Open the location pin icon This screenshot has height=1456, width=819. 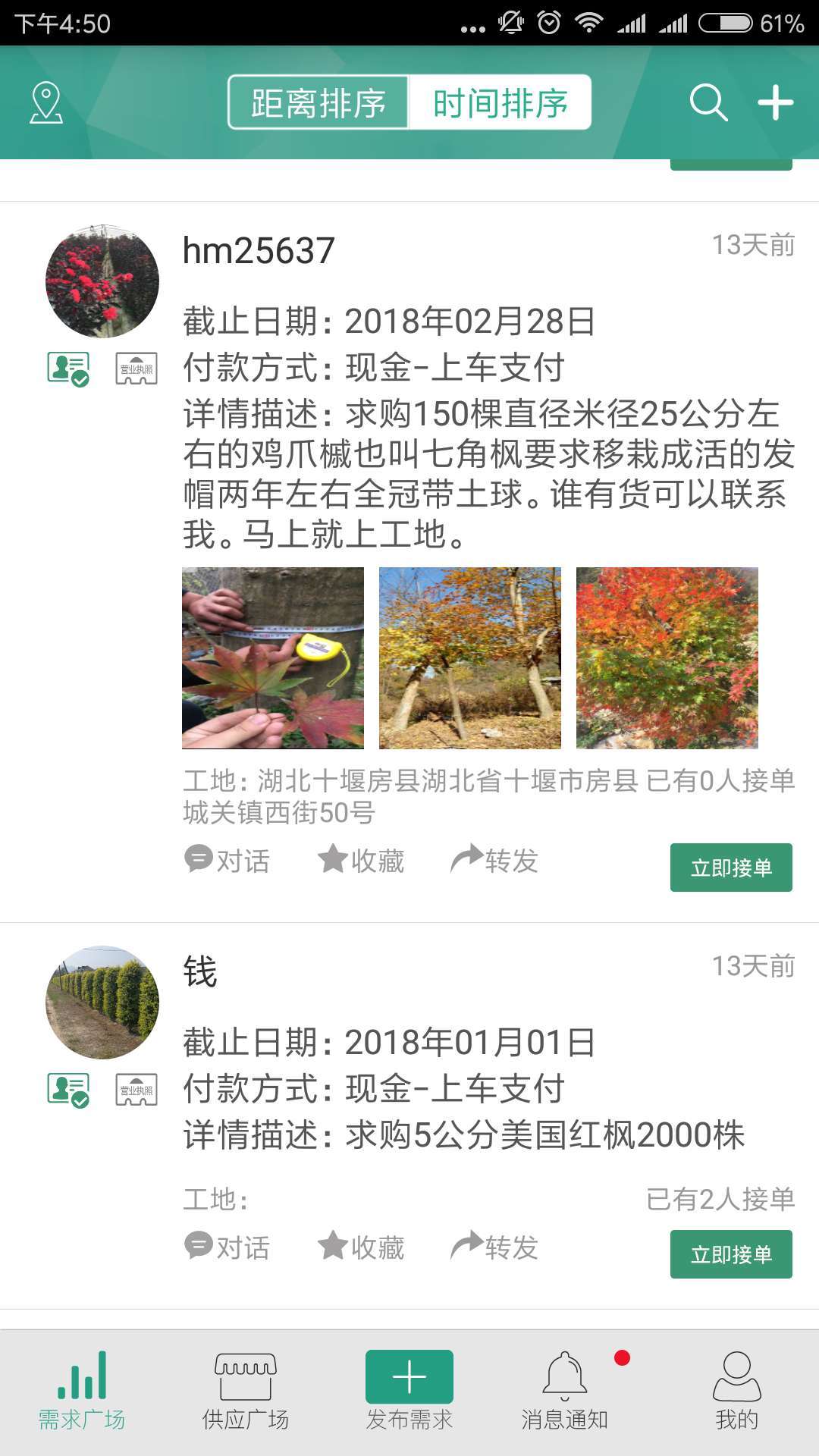46,102
